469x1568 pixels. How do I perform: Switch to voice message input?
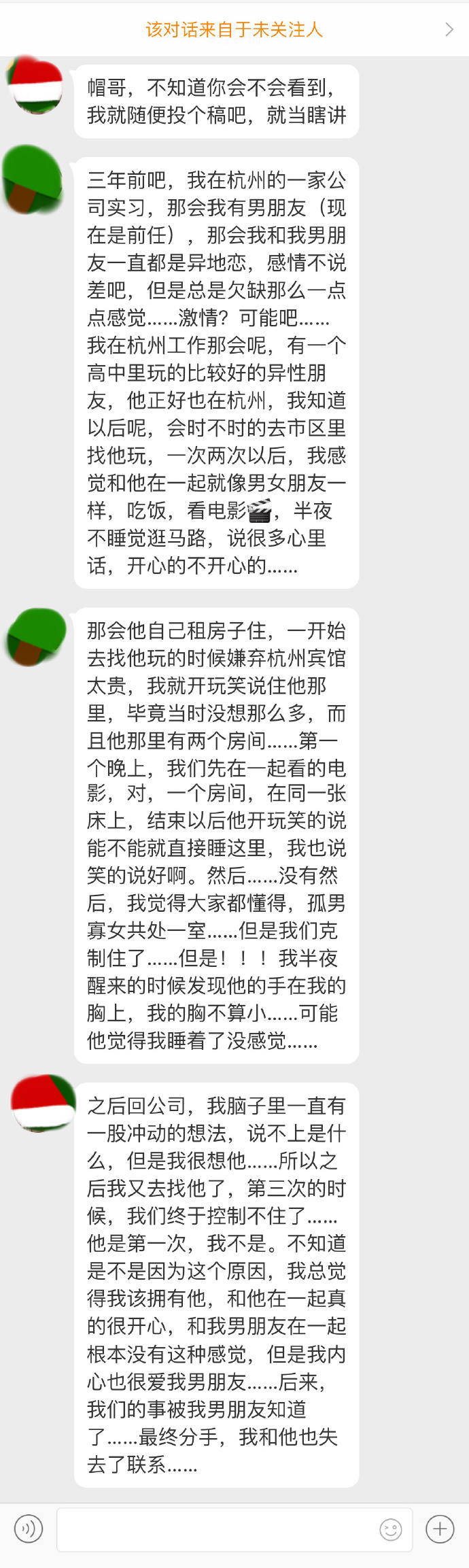29,1529
